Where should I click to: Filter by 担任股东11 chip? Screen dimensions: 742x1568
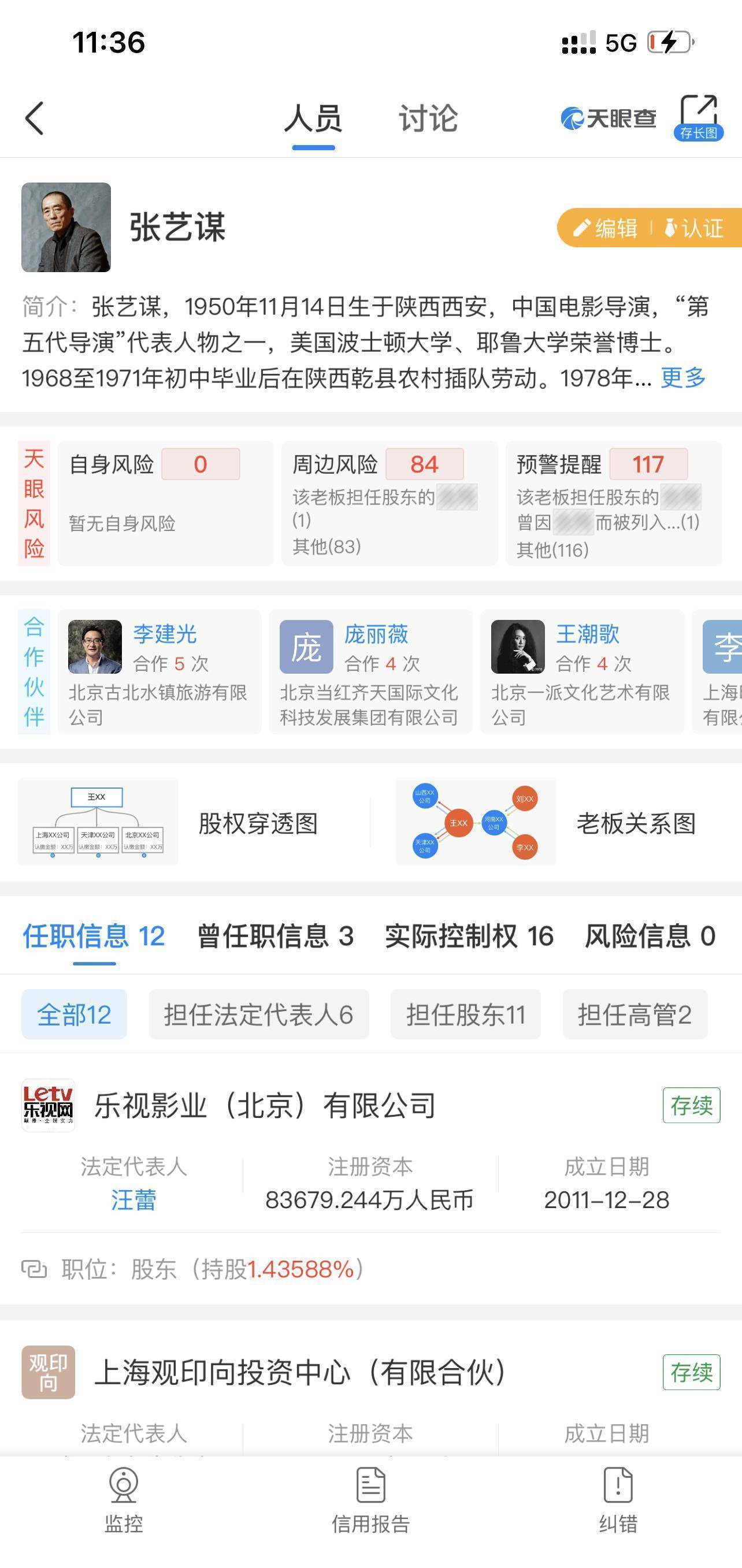pyautogui.click(x=466, y=1015)
